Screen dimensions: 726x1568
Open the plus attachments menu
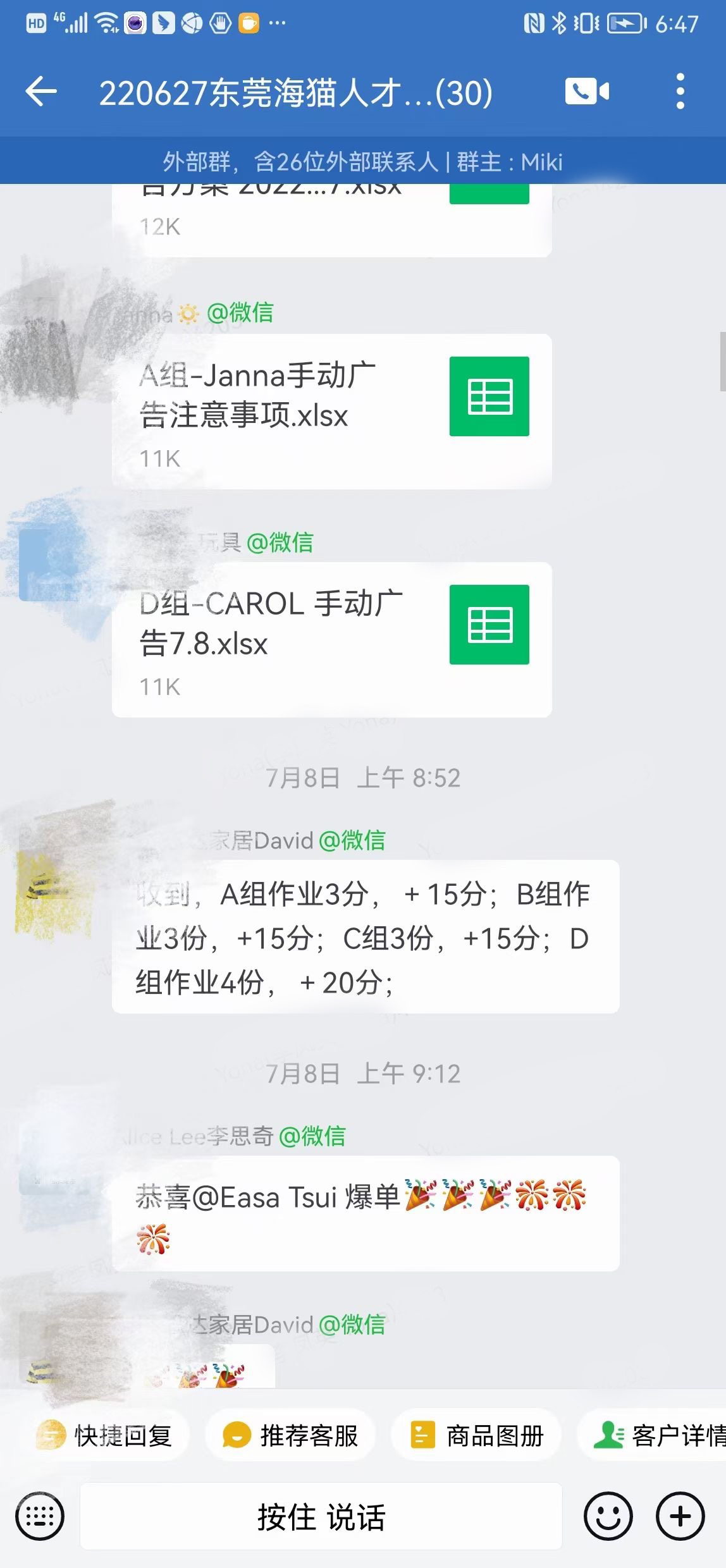pos(680,1516)
